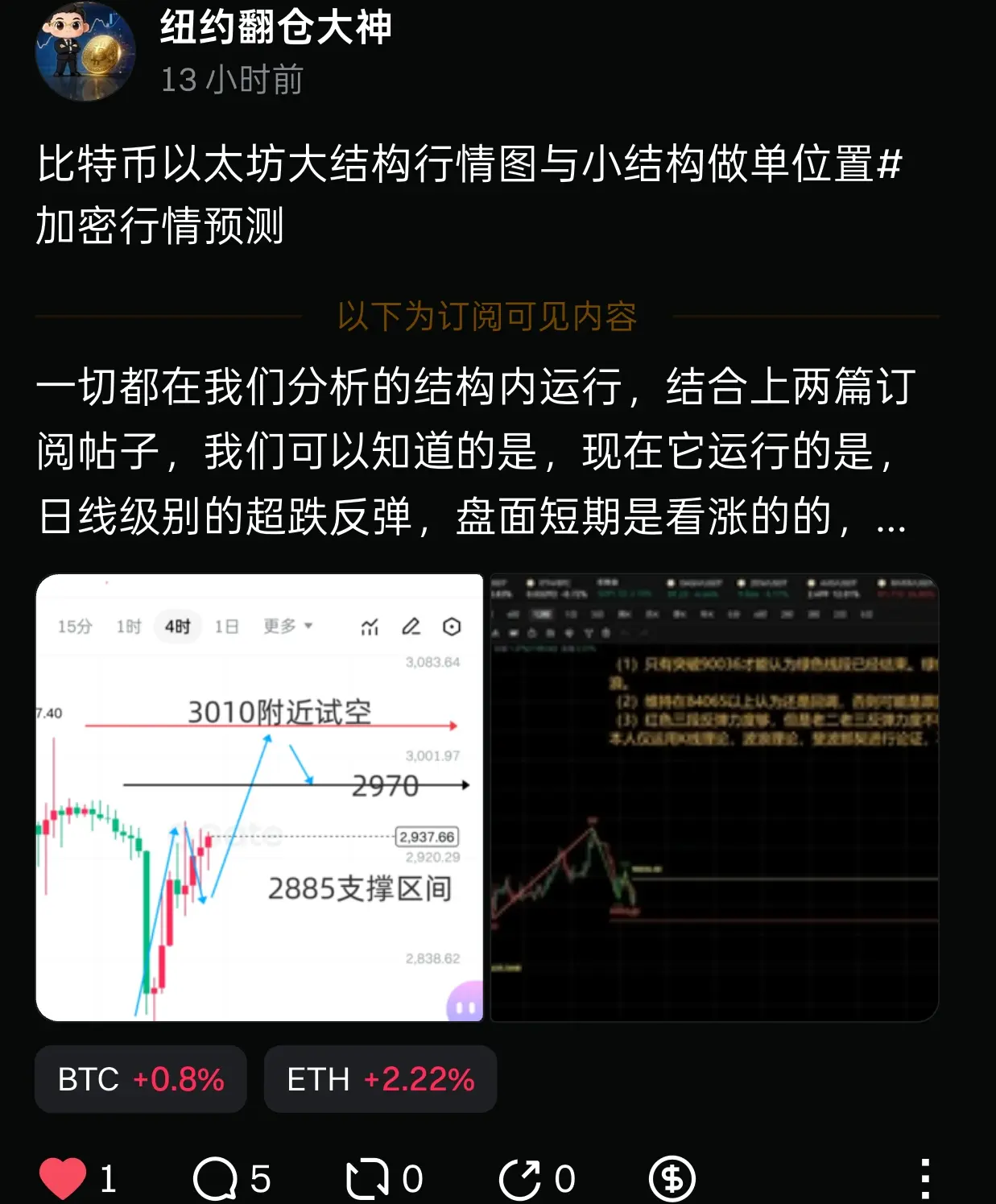This screenshot has width=996, height=1204.
Task: Open the chart settings gear icon
Action: (452, 626)
